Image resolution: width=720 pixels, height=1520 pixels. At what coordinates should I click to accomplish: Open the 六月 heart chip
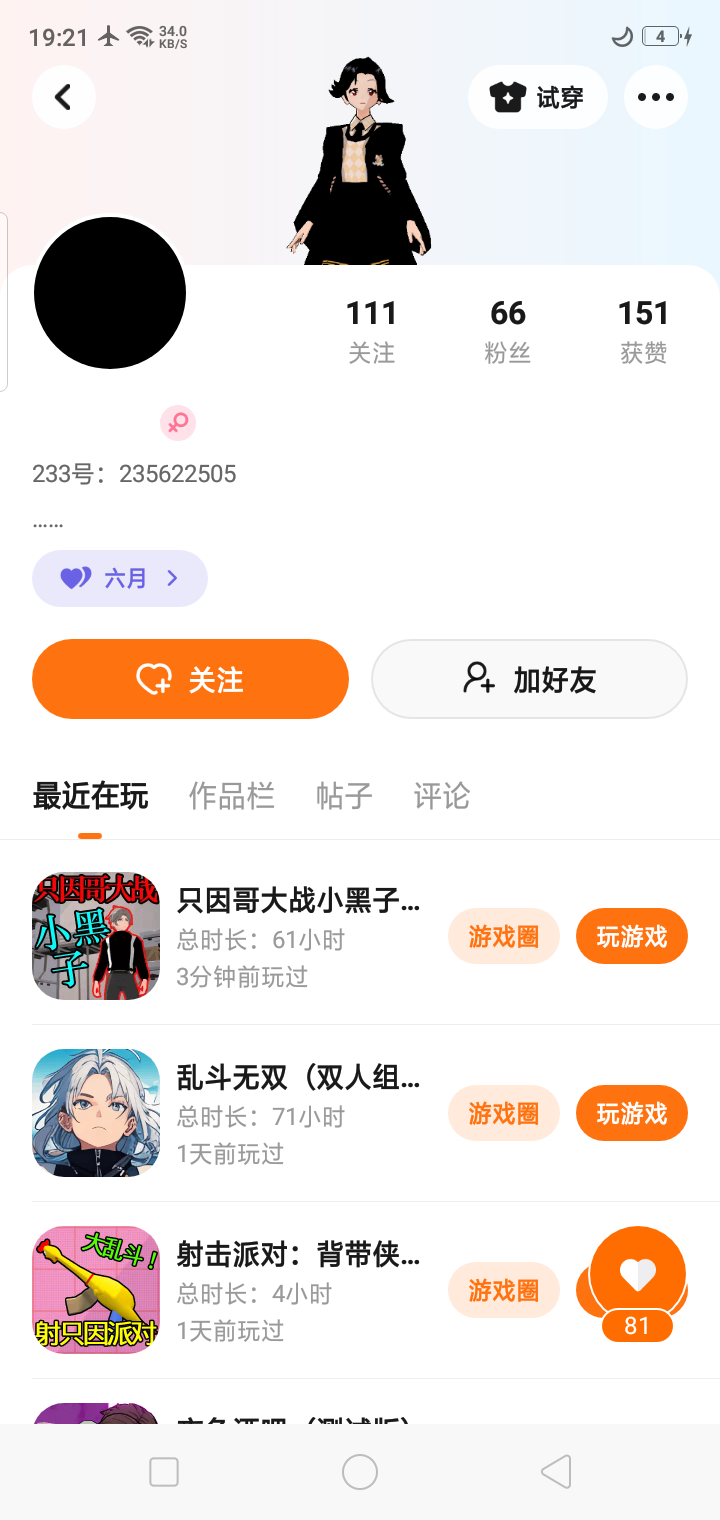[x=120, y=578]
